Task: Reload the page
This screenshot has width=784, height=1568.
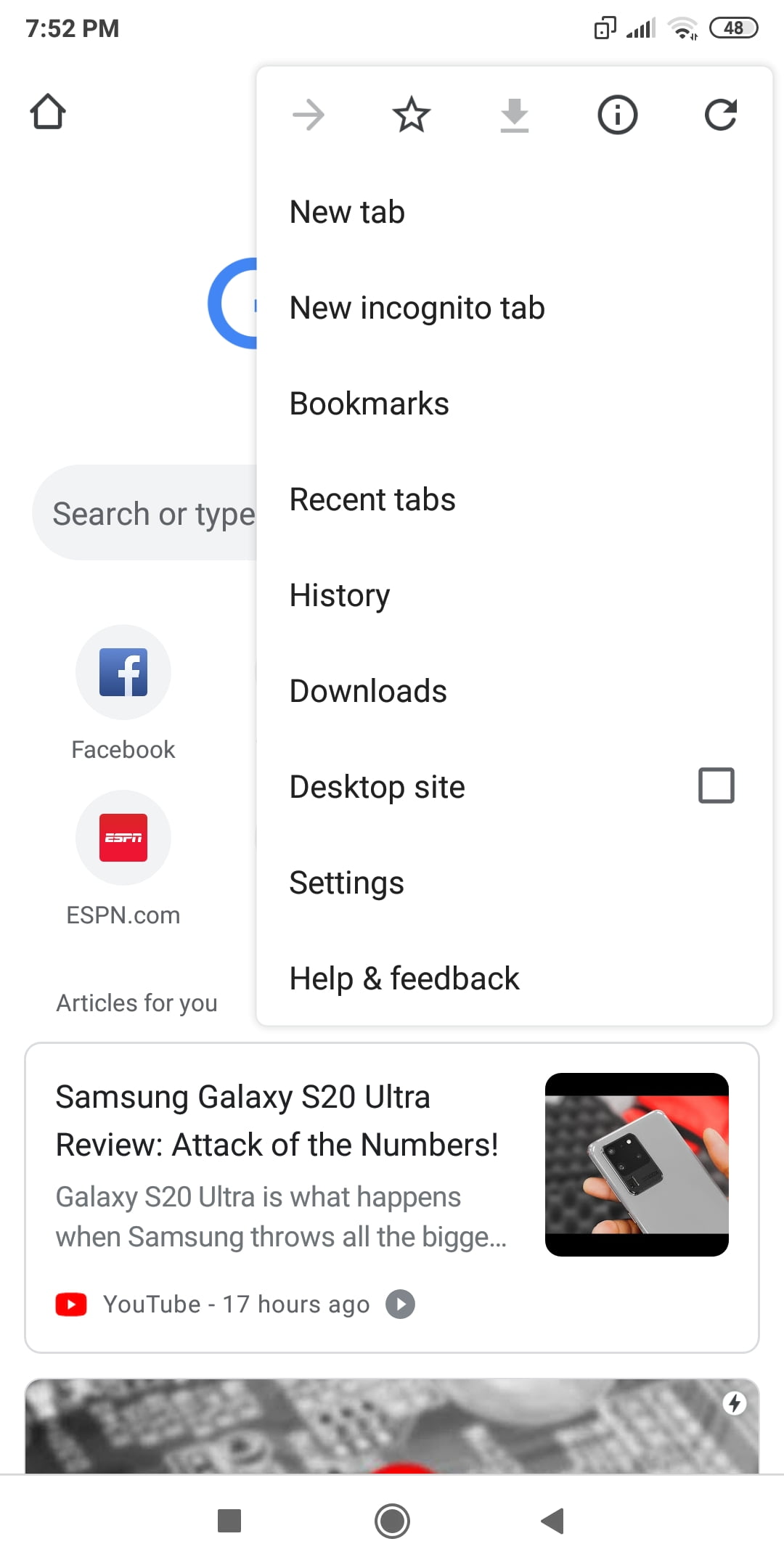Action: (721, 115)
